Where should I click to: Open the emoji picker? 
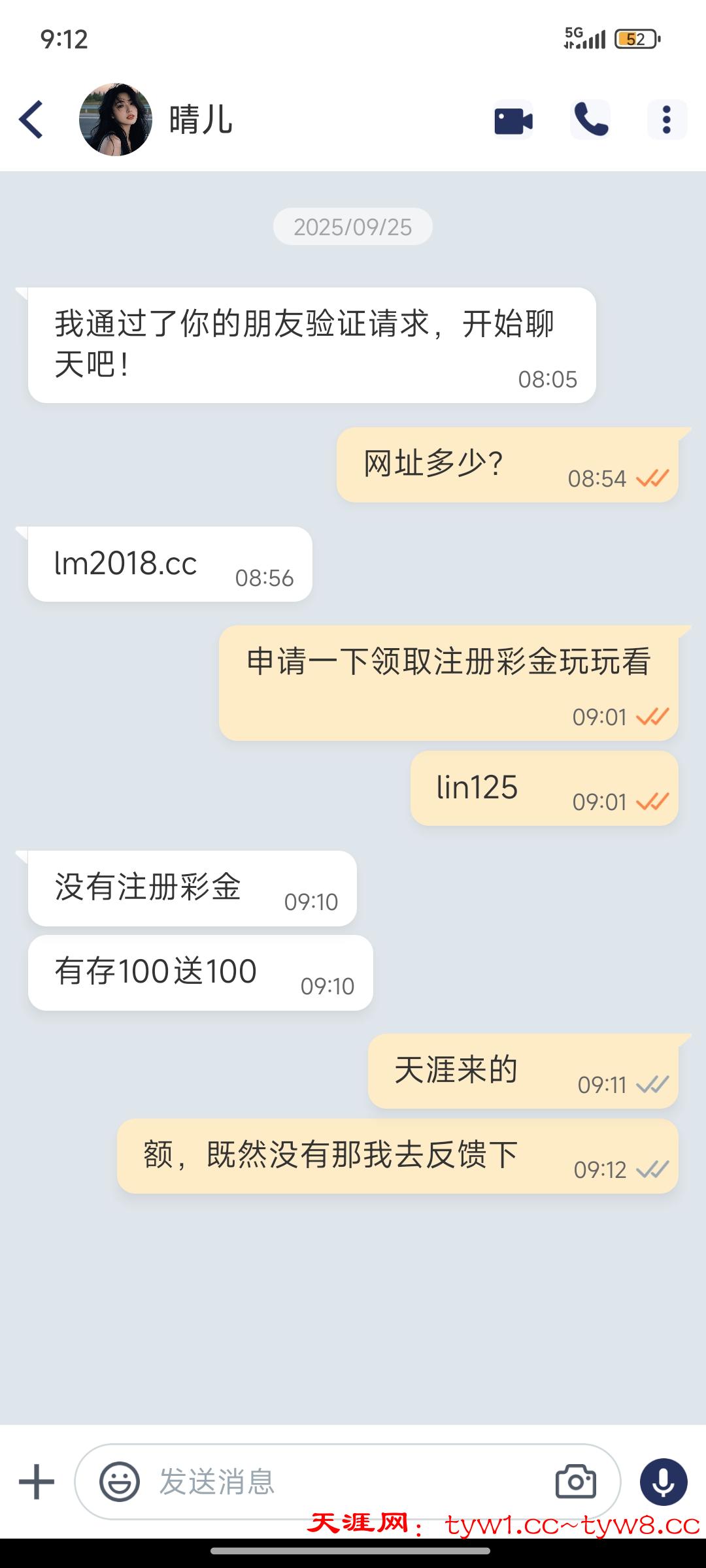(x=120, y=1482)
